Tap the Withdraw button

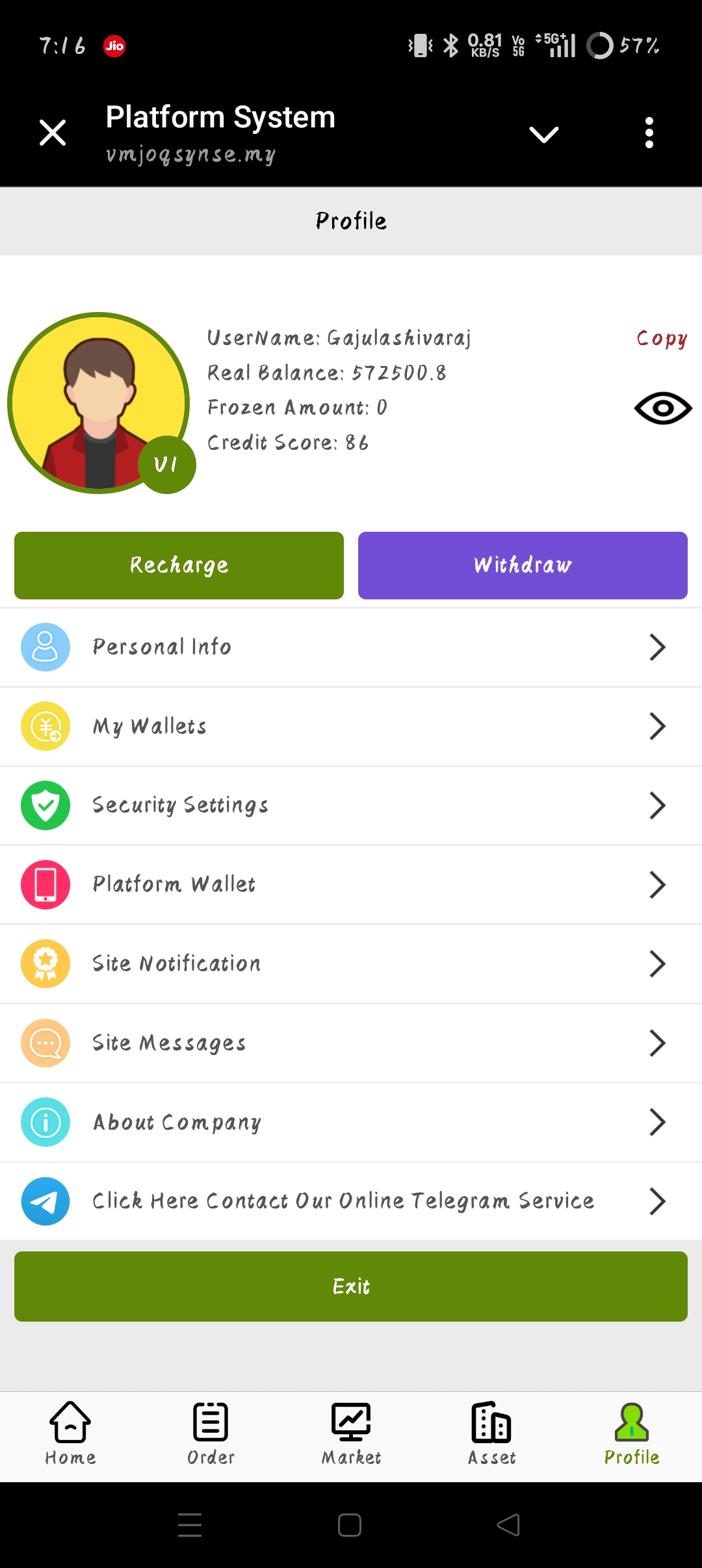pos(523,566)
